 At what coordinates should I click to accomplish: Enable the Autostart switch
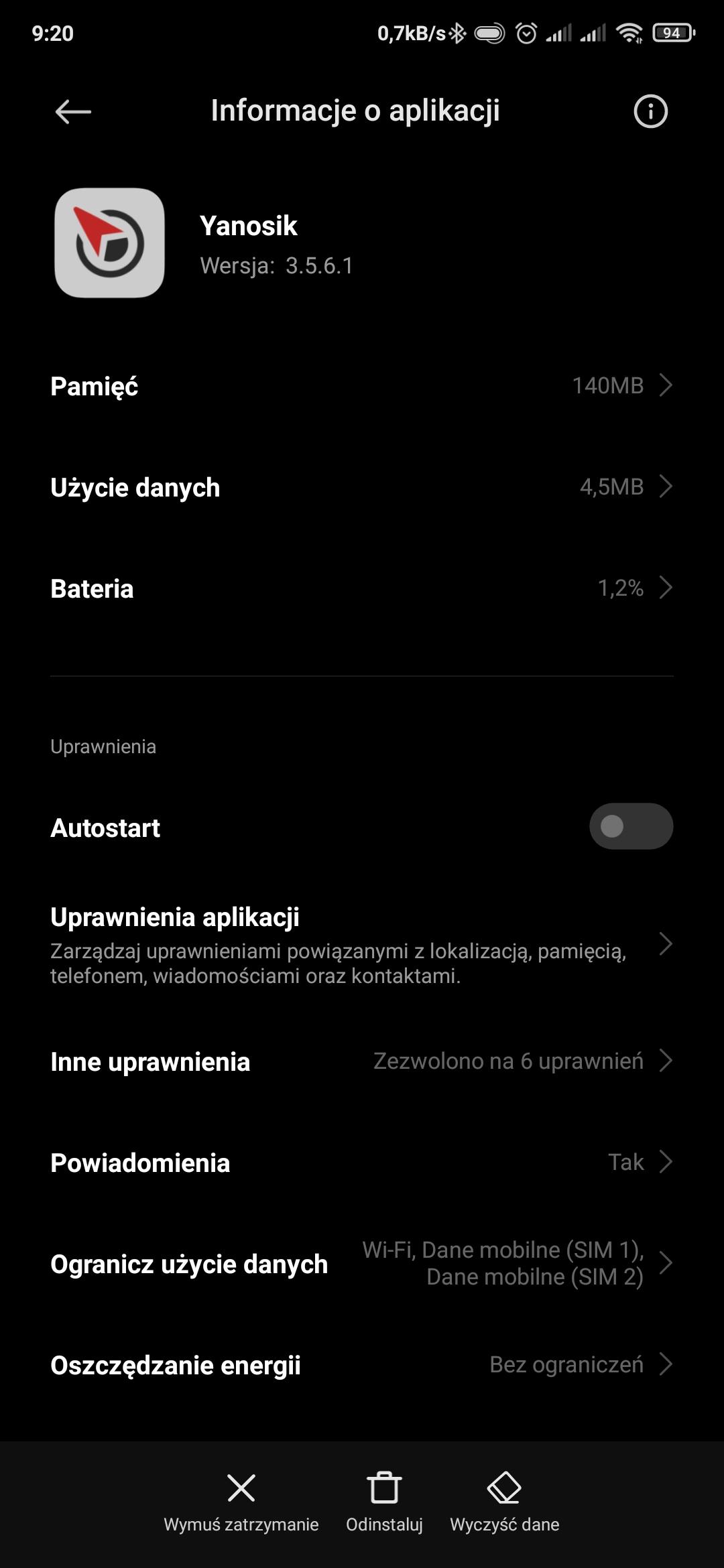(630, 826)
